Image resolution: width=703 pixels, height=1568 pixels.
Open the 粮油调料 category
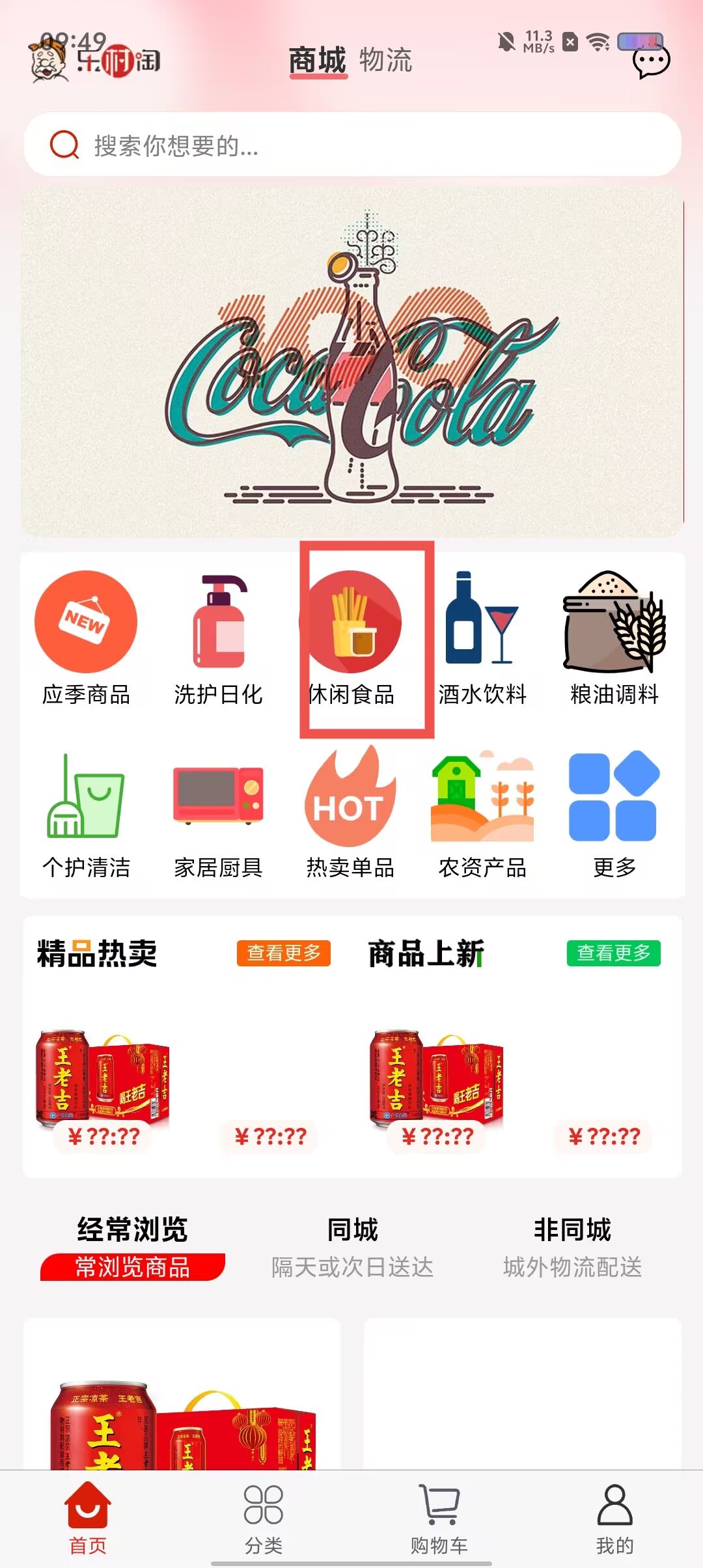[x=614, y=638]
